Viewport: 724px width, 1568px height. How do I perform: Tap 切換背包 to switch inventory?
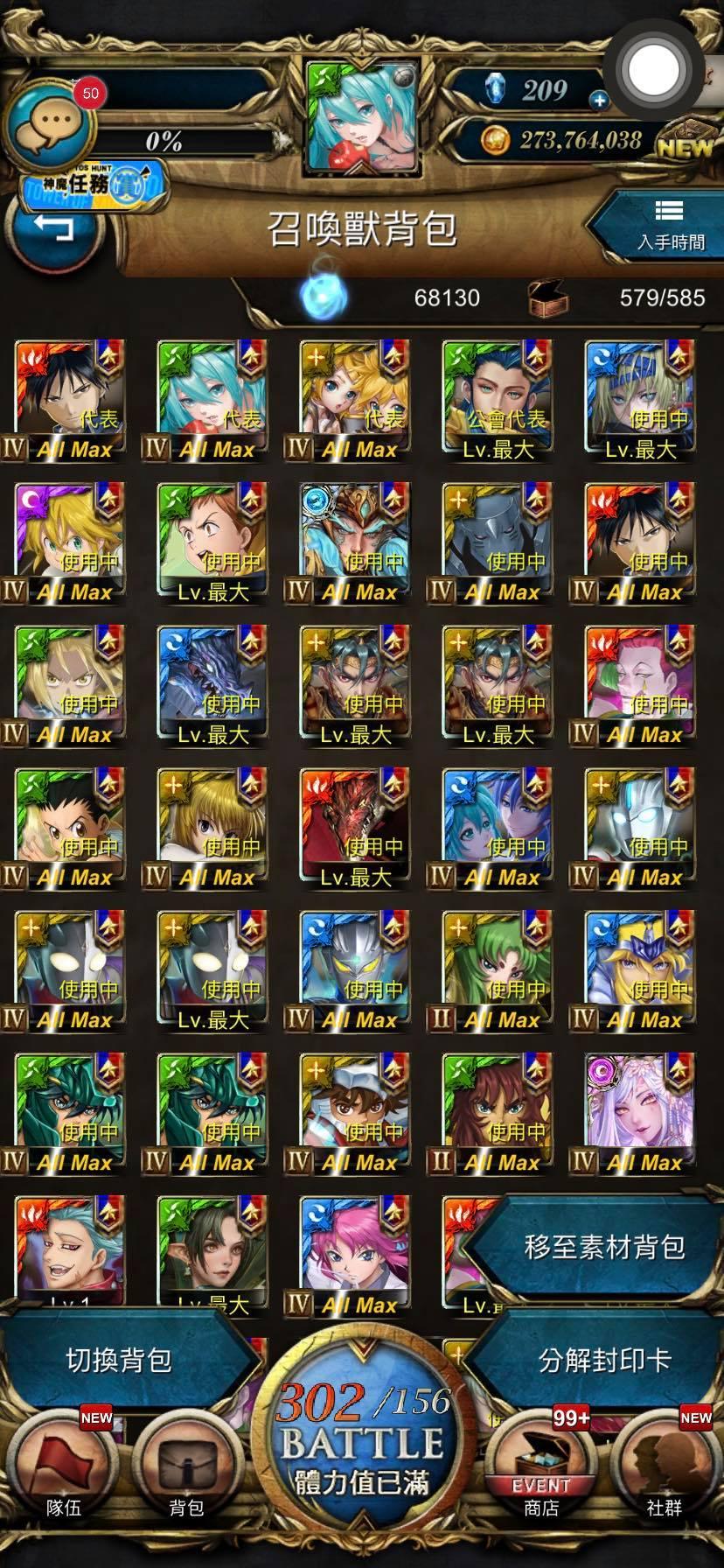tap(119, 1360)
